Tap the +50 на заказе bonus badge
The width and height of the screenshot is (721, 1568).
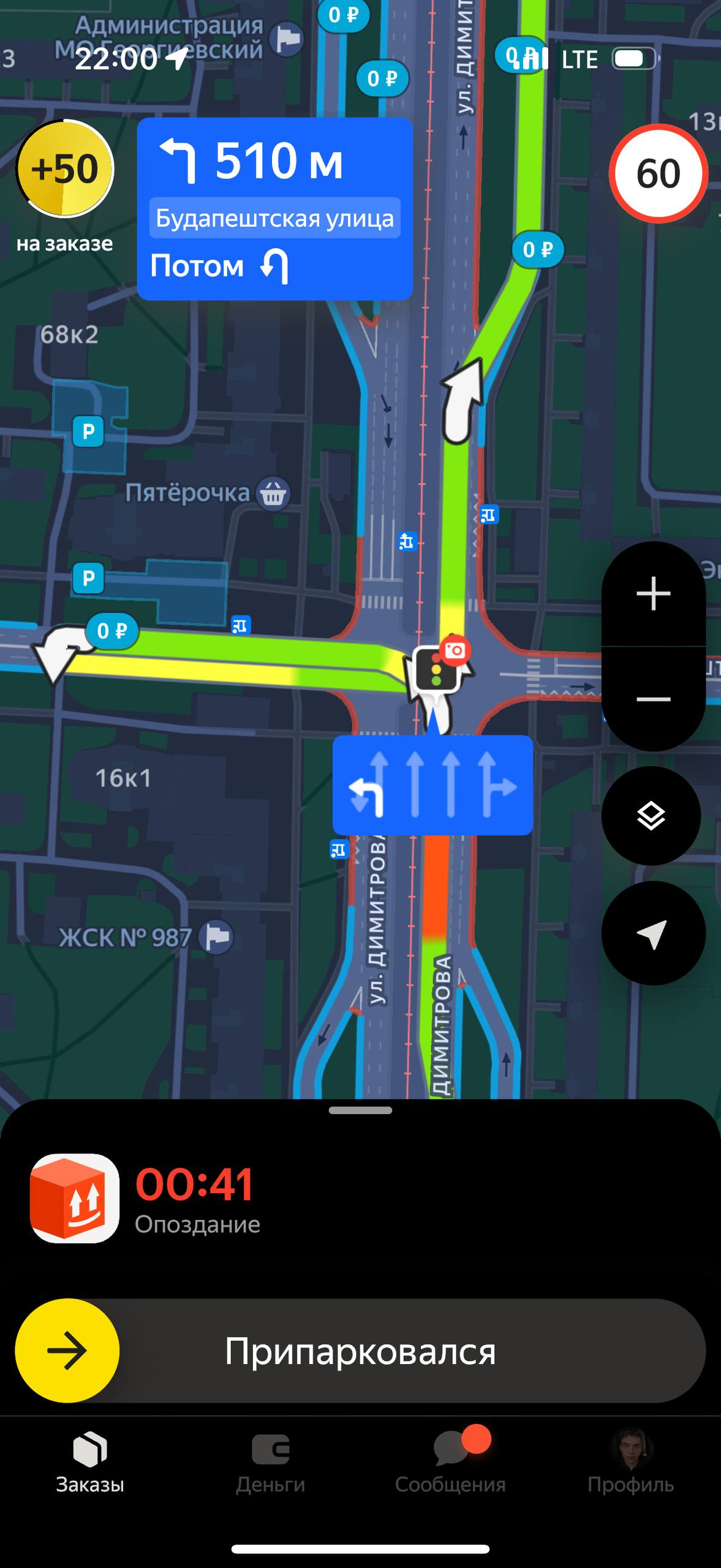pos(64,169)
